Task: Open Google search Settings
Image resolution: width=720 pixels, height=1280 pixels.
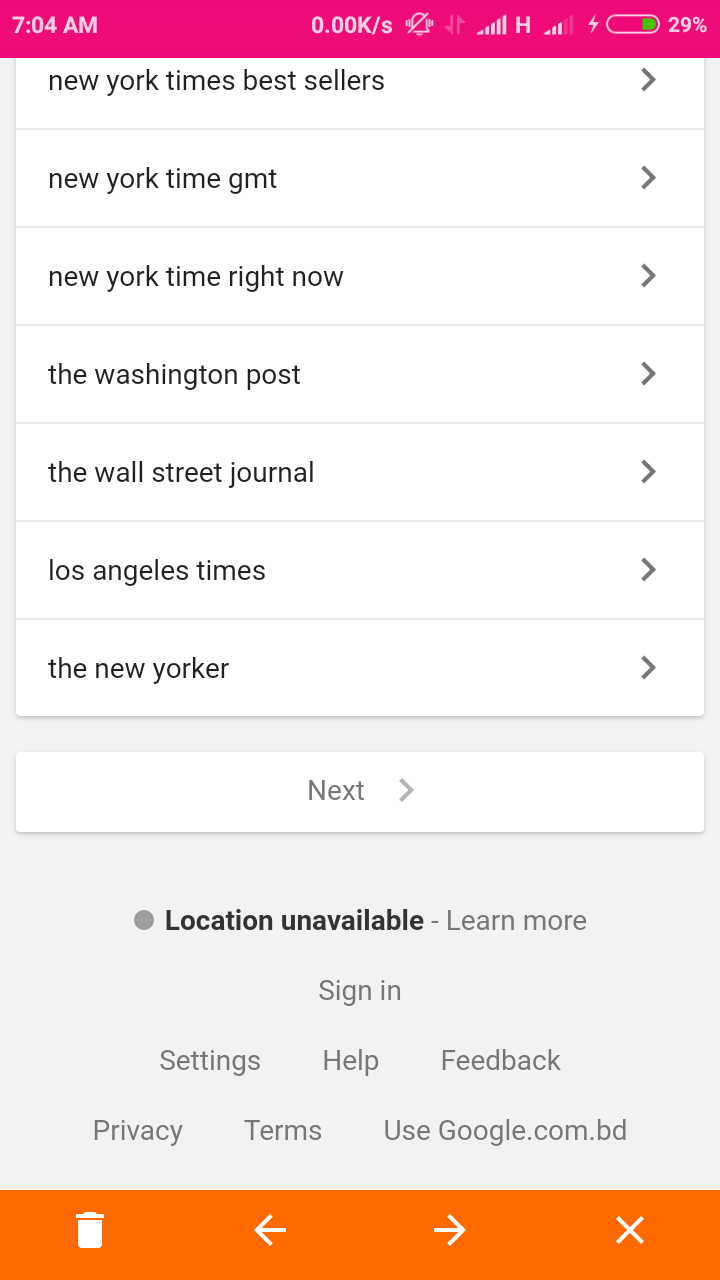Action: pos(210,1060)
